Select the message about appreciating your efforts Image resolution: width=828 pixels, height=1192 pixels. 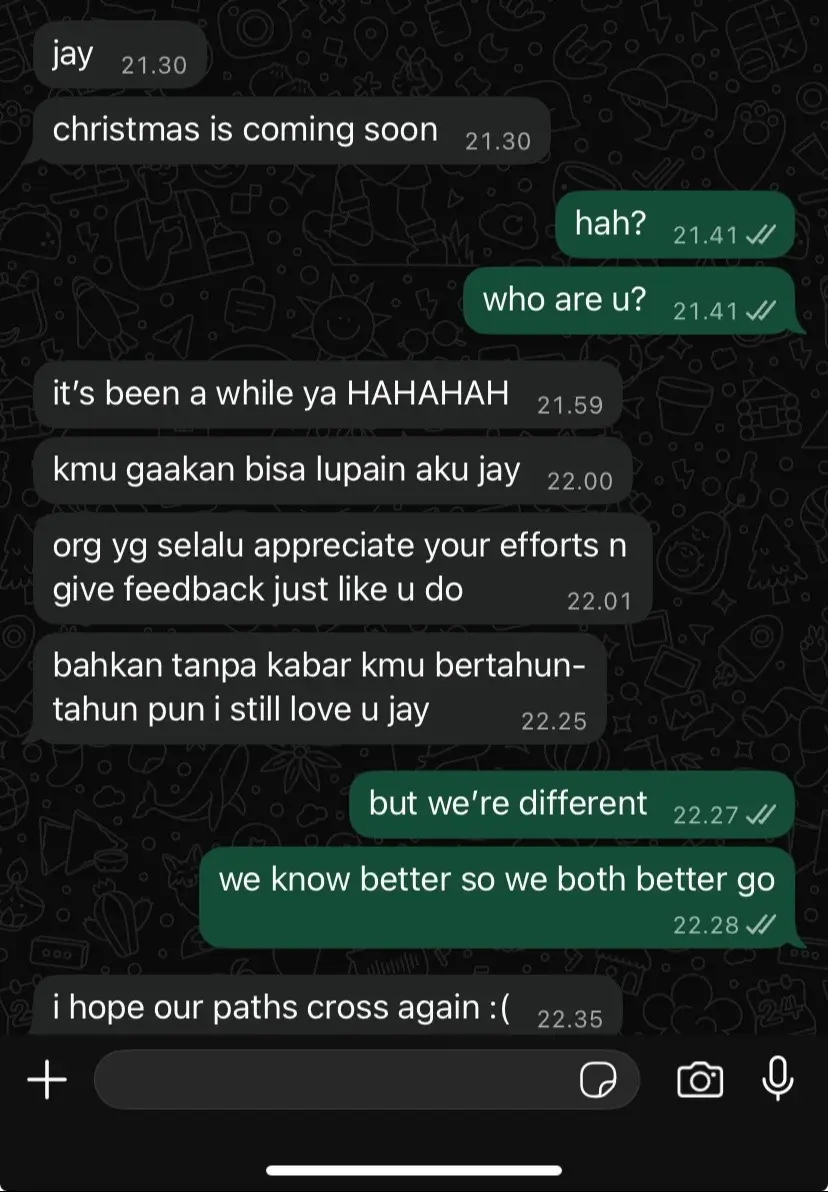pos(340,567)
